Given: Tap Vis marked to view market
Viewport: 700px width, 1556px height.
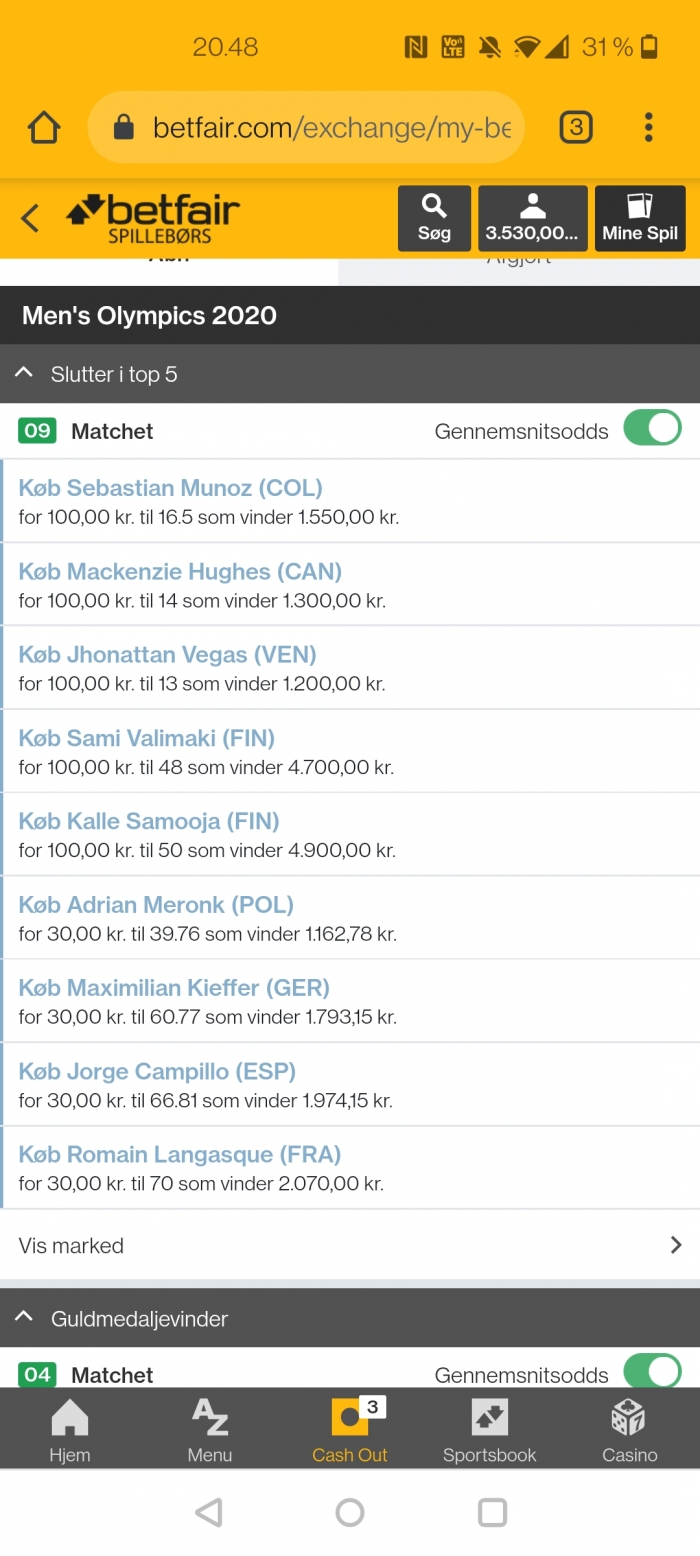Looking at the screenshot, I should click(350, 1245).
